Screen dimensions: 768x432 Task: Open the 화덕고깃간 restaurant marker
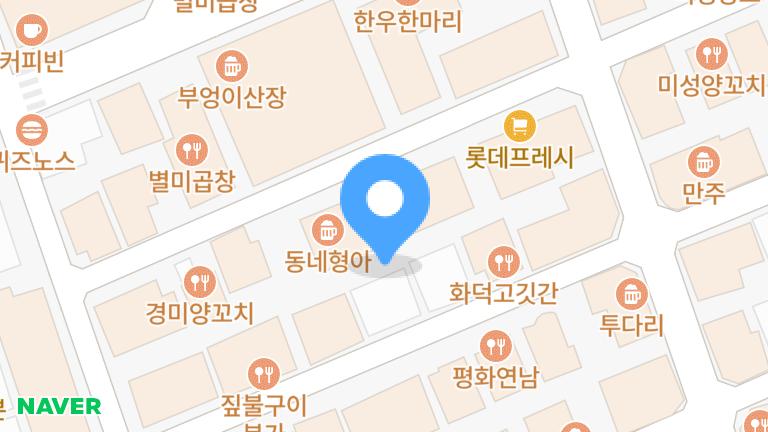[x=503, y=262]
